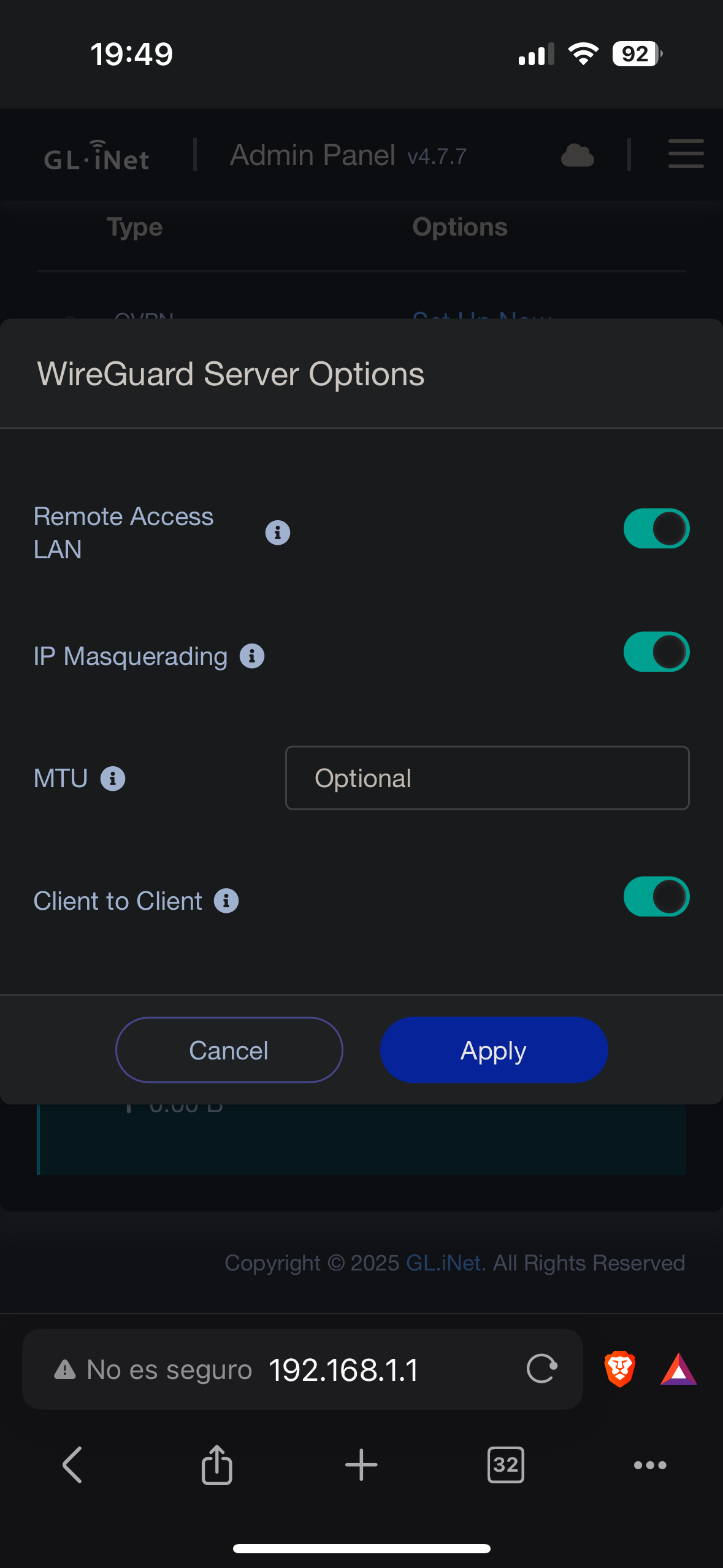The image size is (723, 1568).
Task: Show info about IP Masquerading
Action: [x=252, y=656]
